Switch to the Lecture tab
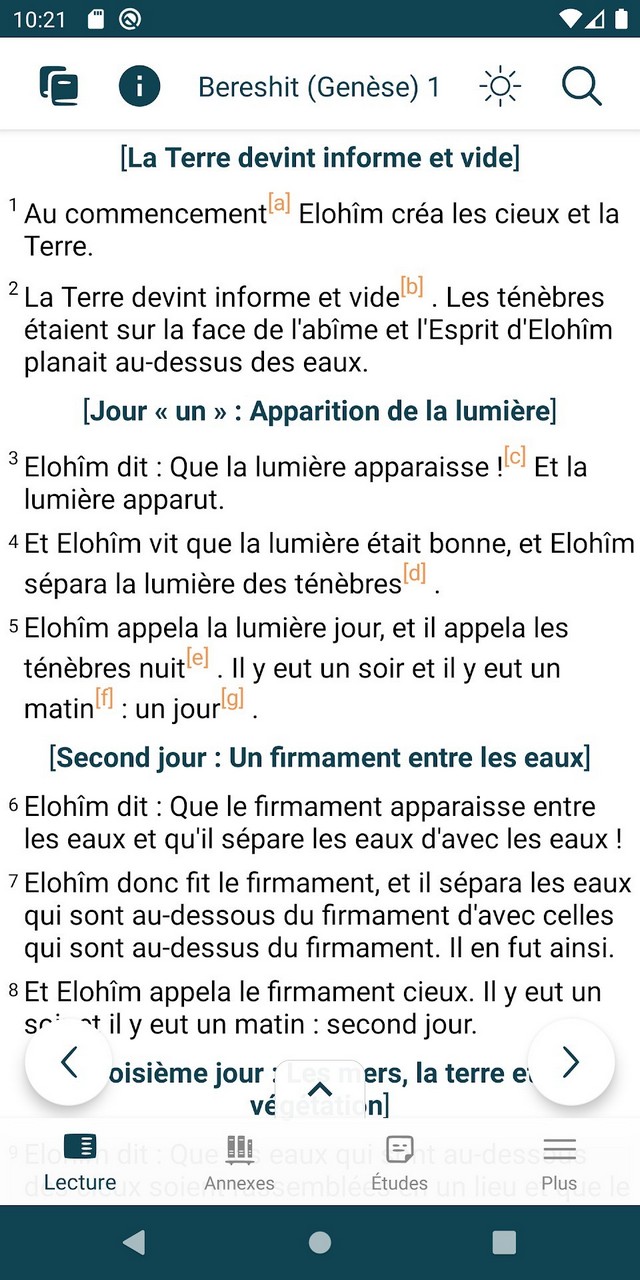This screenshot has height=1280, width=640. [80, 1162]
